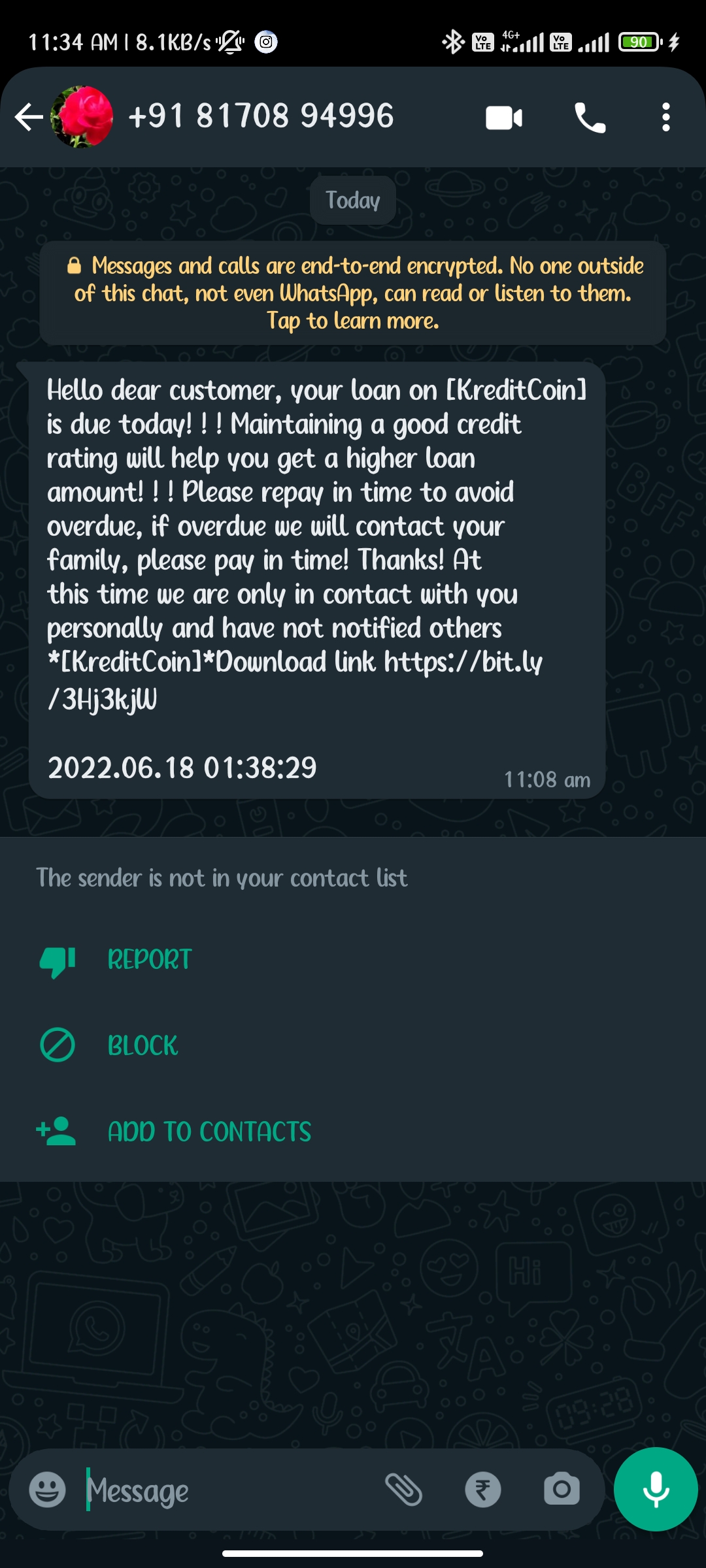Open the bit.ly download link
Image resolution: width=706 pixels, height=1568 pixels.
(x=463, y=662)
